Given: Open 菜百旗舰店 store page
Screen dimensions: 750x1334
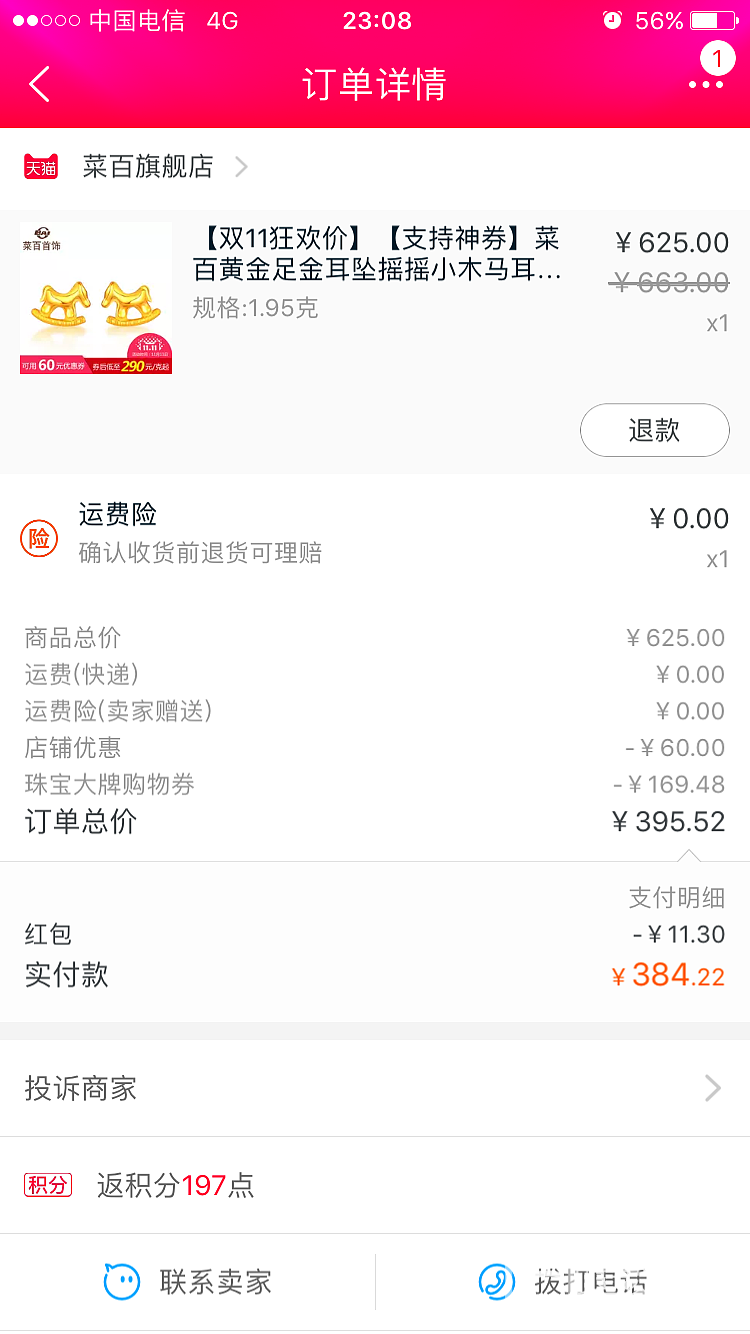Looking at the screenshot, I should [x=148, y=167].
